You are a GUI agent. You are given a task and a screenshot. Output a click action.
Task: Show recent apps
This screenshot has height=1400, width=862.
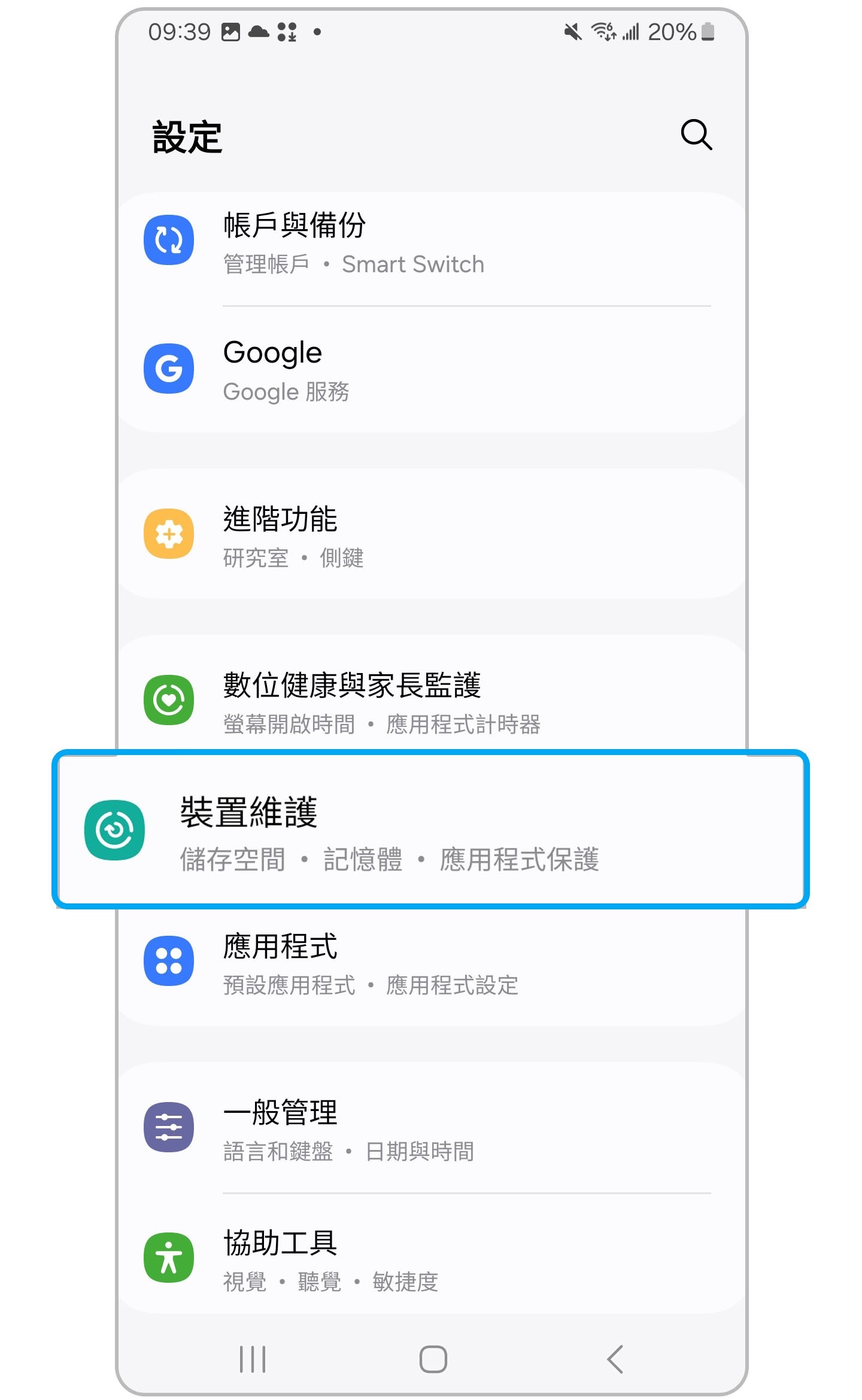coord(252,1359)
